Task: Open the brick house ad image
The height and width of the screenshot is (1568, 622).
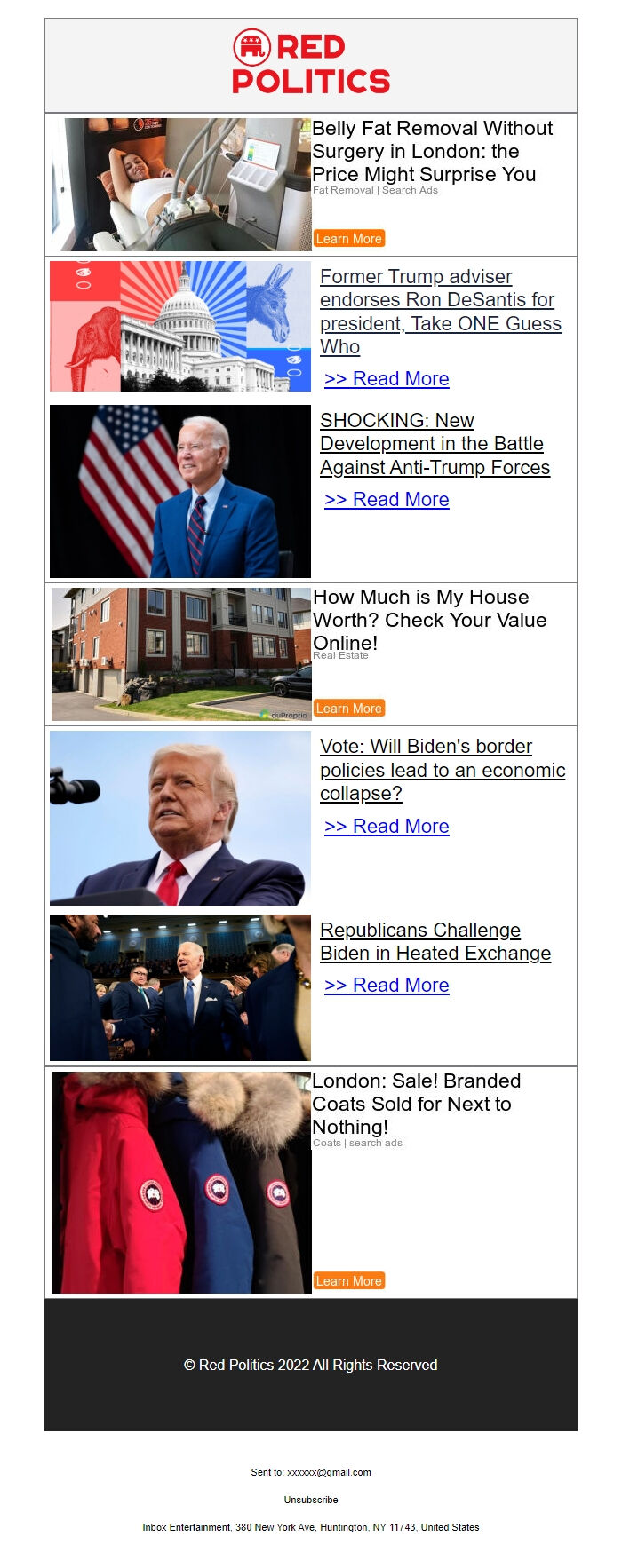Action: coord(181,653)
